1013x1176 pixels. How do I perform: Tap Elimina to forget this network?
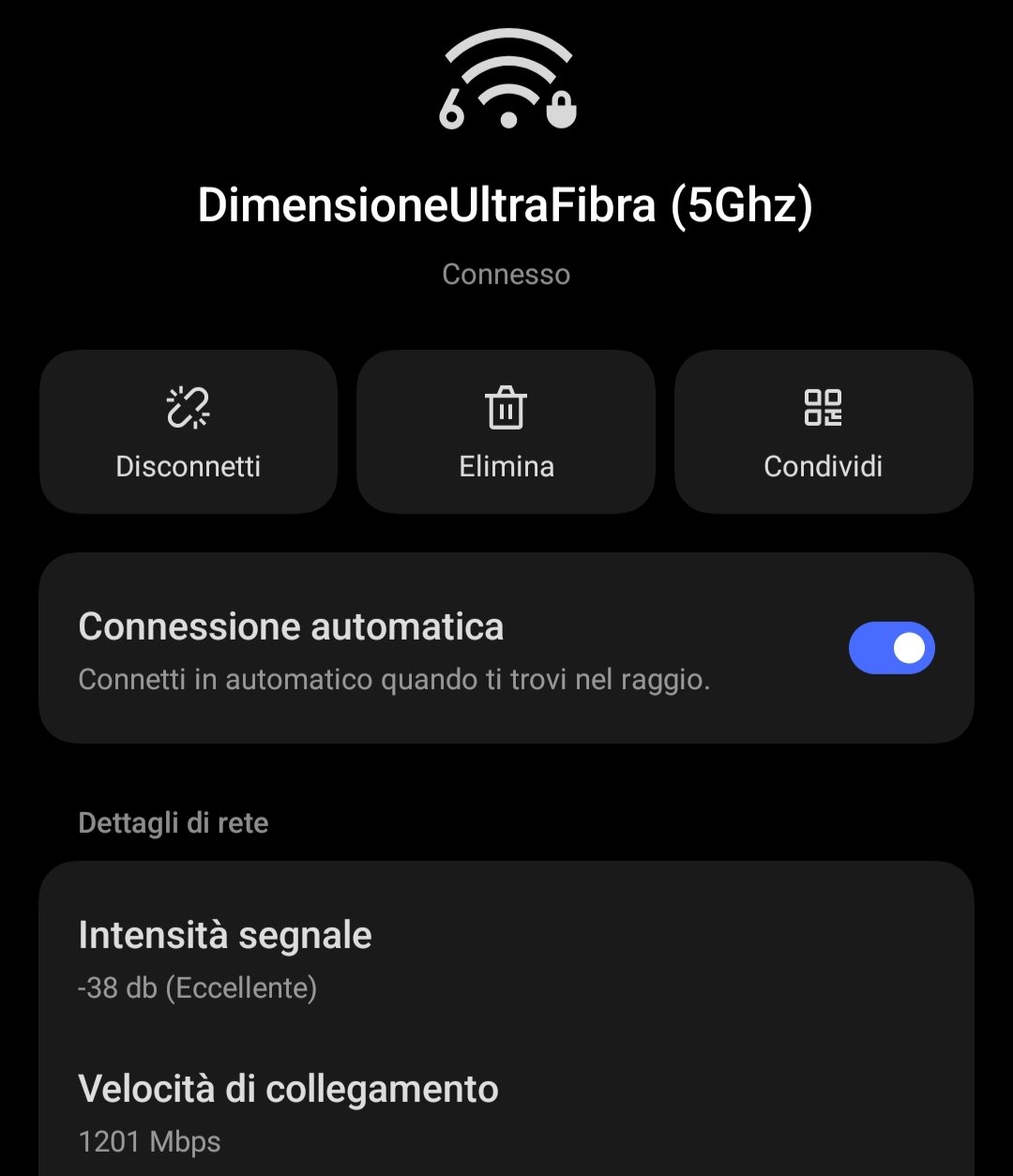(506, 431)
